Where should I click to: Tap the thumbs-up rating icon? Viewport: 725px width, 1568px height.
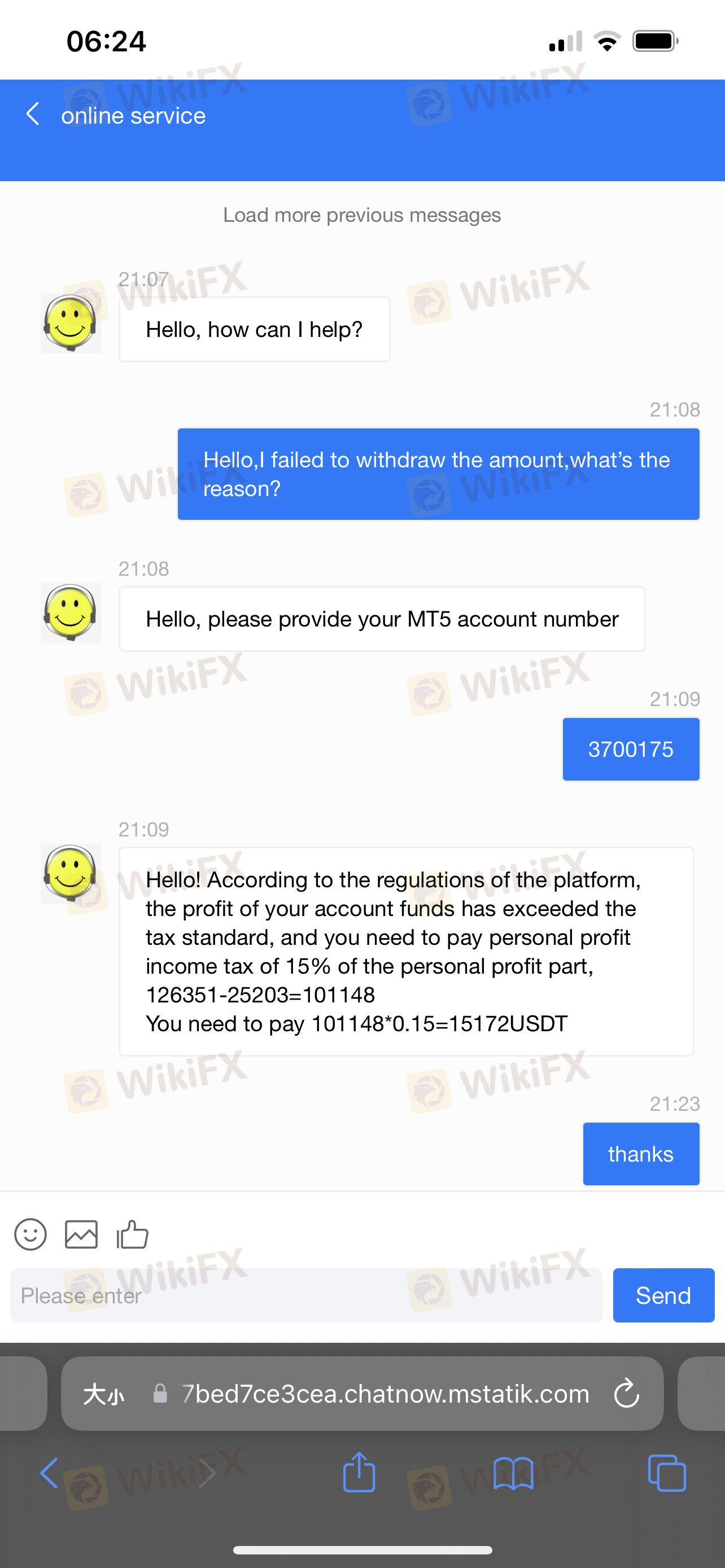132,1234
